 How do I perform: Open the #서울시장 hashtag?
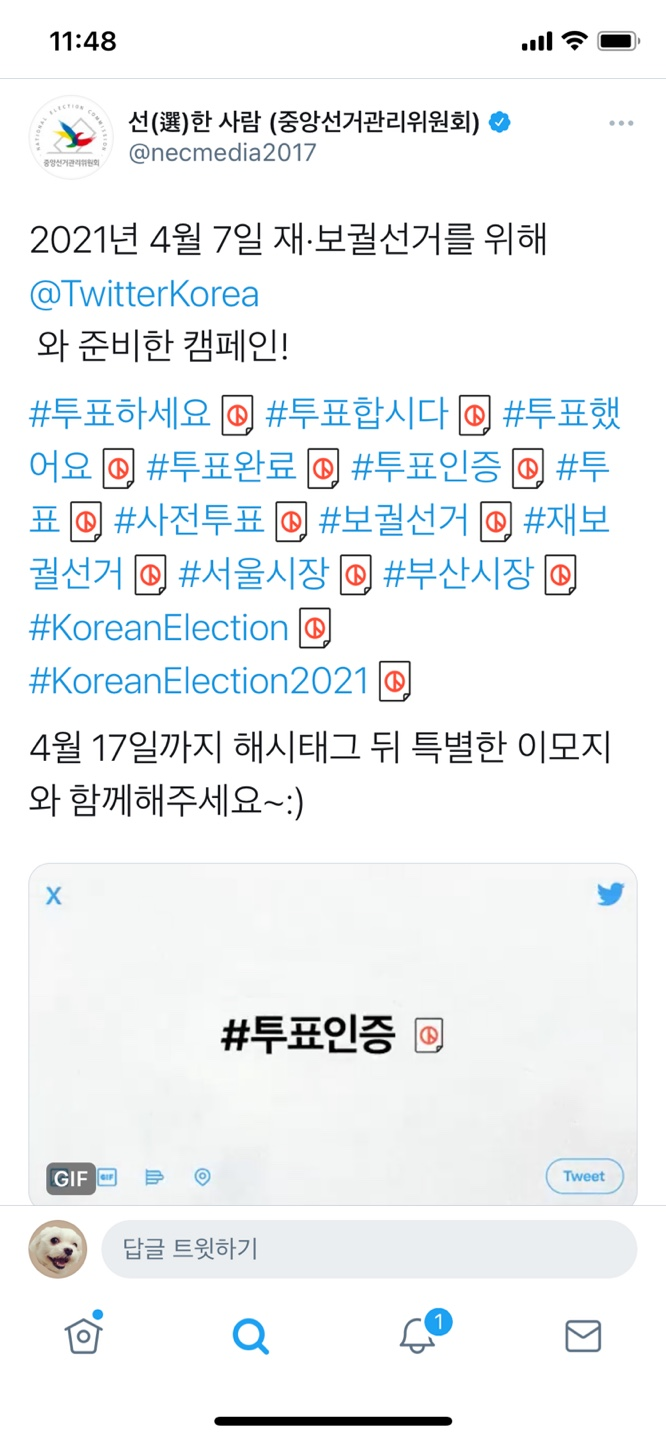pyautogui.click(x=254, y=574)
